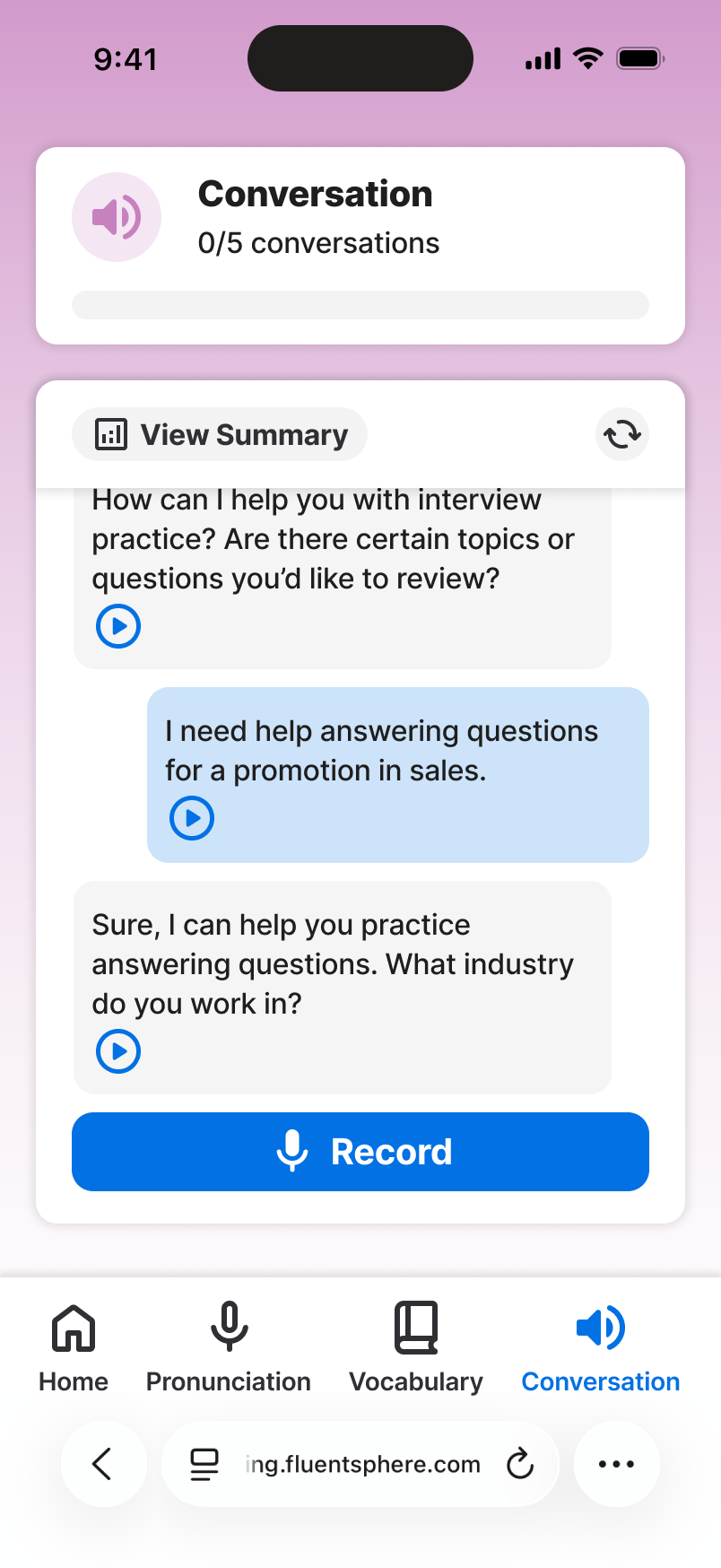Select the Conversation tab
Image resolution: width=721 pixels, height=1568 pixels.
(x=601, y=1347)
